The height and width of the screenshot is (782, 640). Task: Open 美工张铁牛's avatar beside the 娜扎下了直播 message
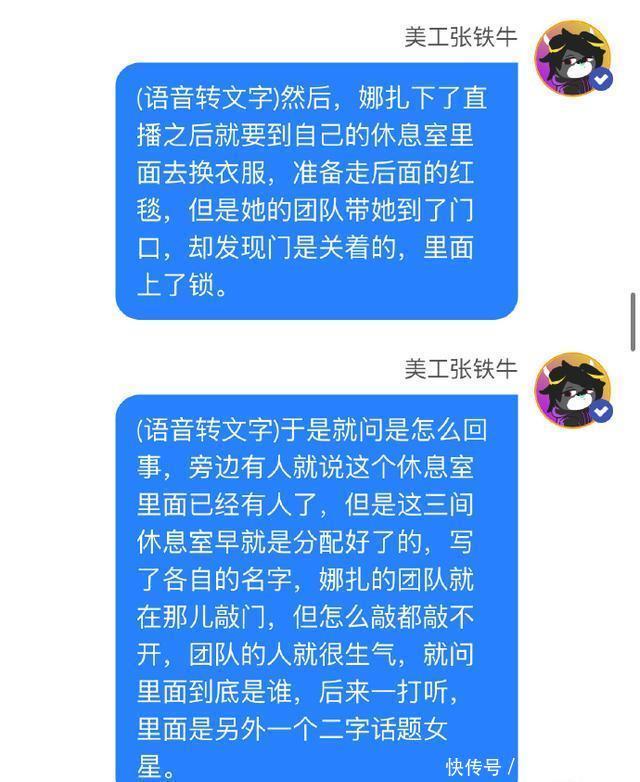(x=572, y=57)
